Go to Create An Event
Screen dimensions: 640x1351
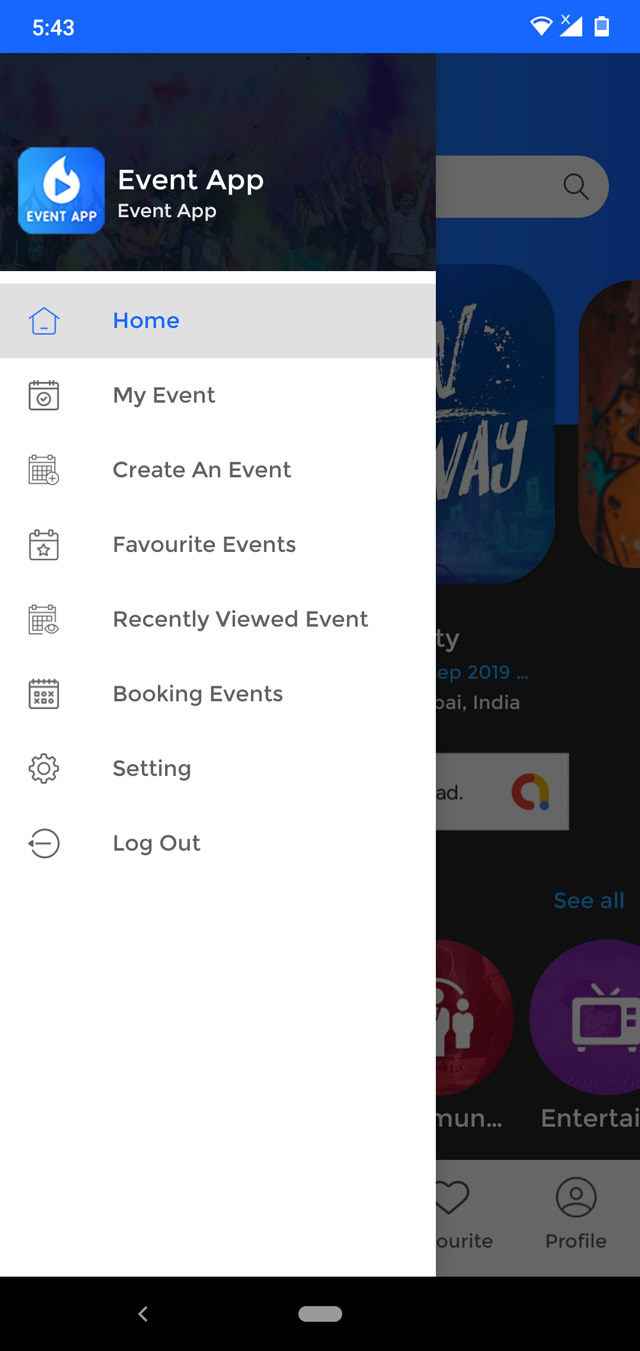pos(218,470)
